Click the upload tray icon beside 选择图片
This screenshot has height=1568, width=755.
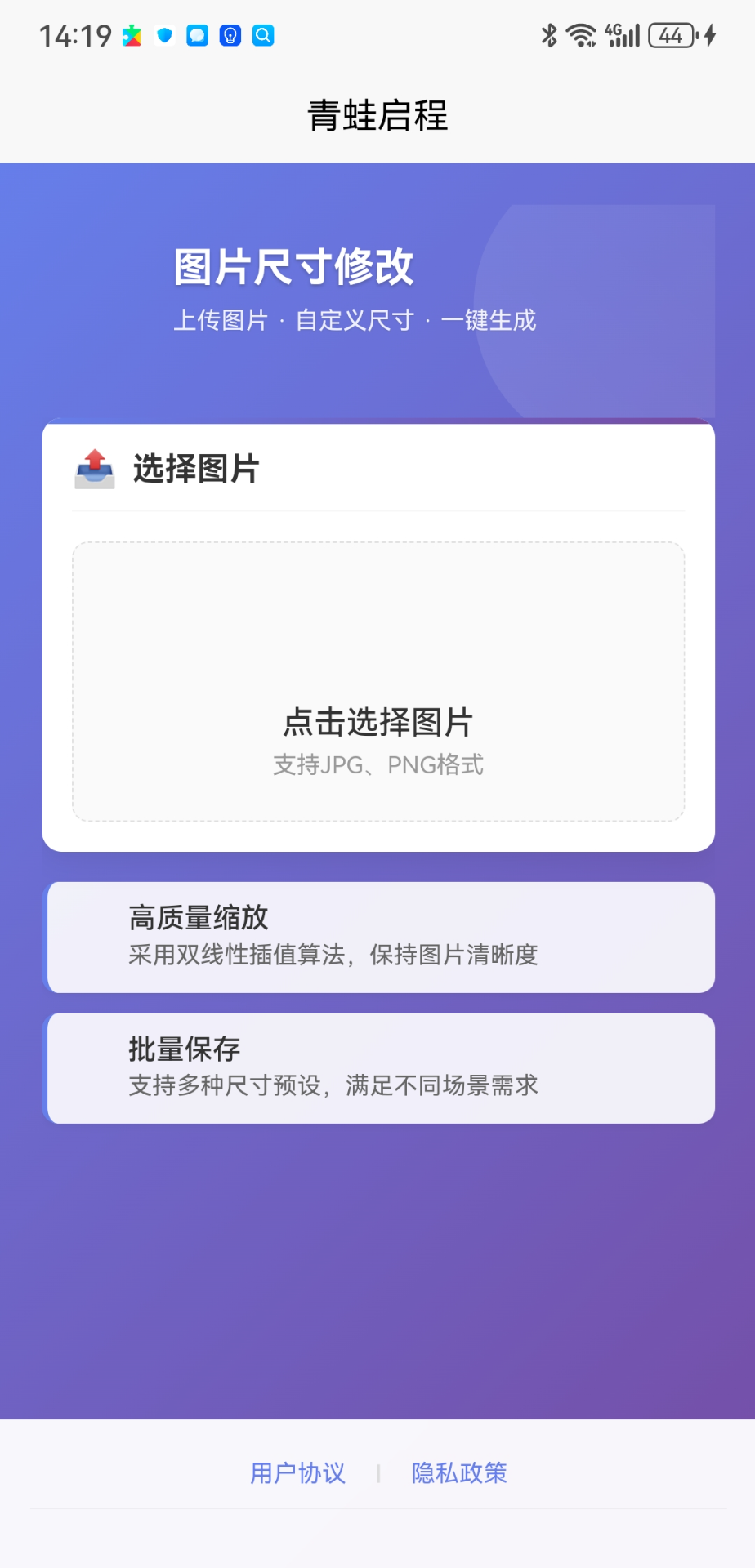pos(95,469)
